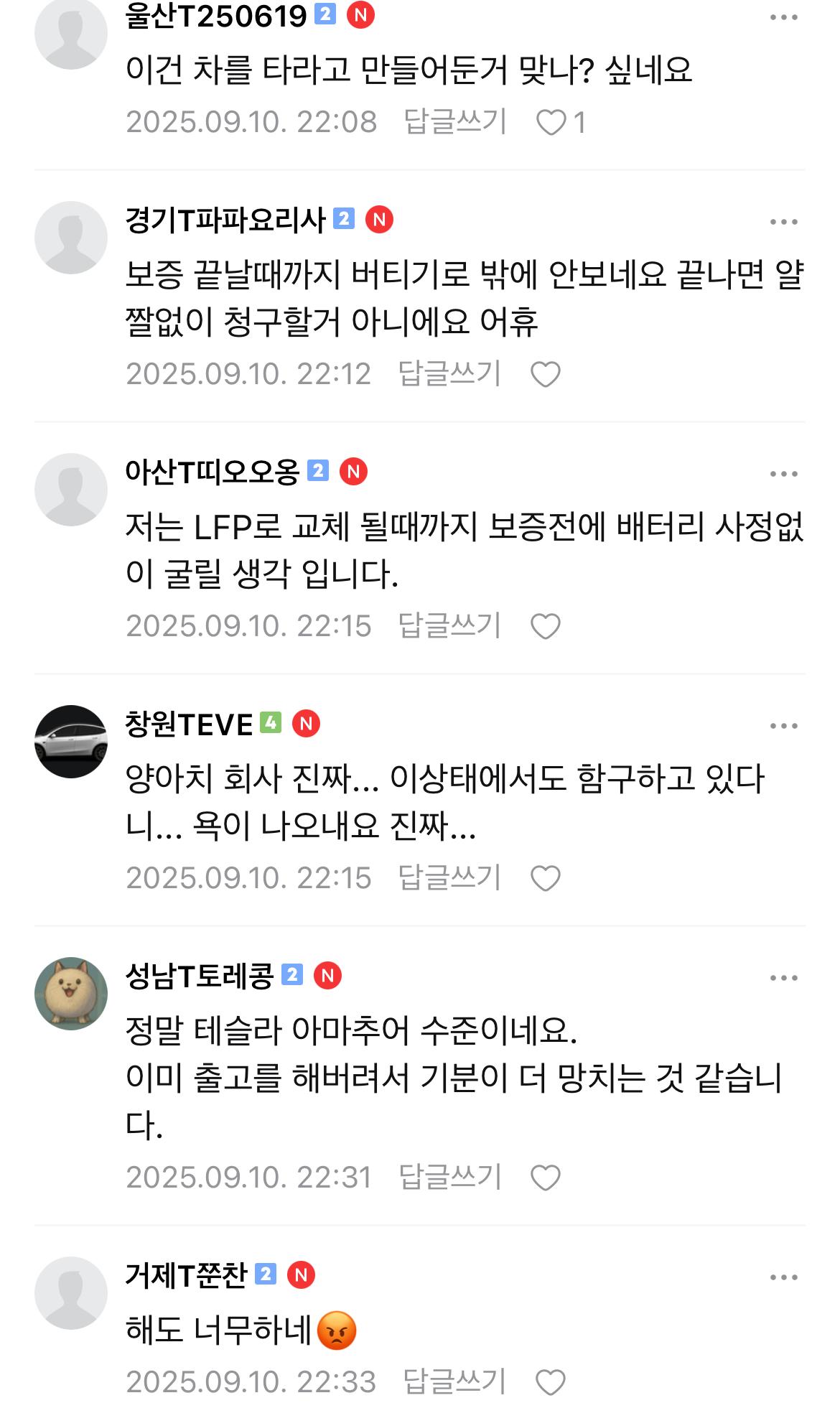View 창원TEVE's profile picture
Image resolution: width=840 pixels, height=1403 pixels.
click(71, 742)
